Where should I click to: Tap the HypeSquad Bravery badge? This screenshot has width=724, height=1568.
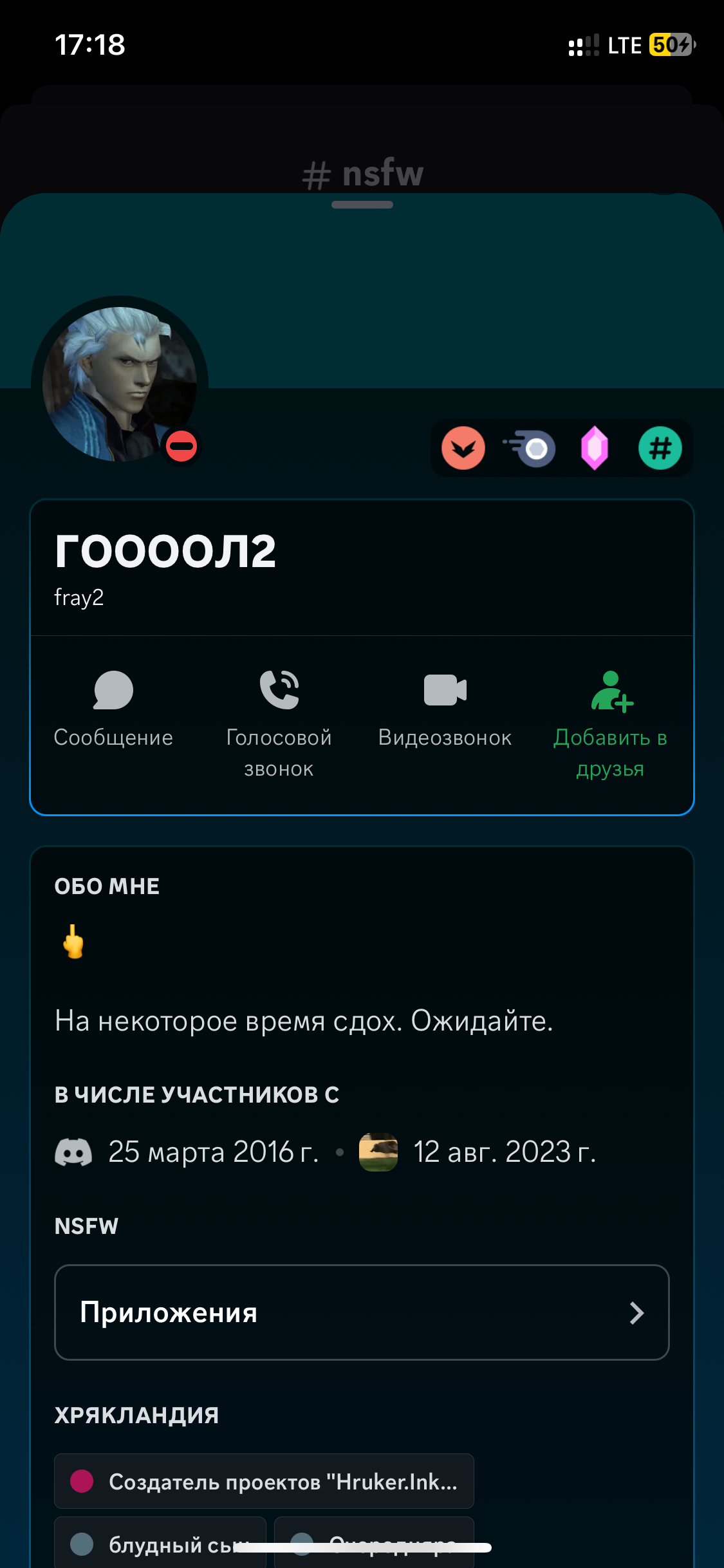pyautogui.click(x=463, y=448)
